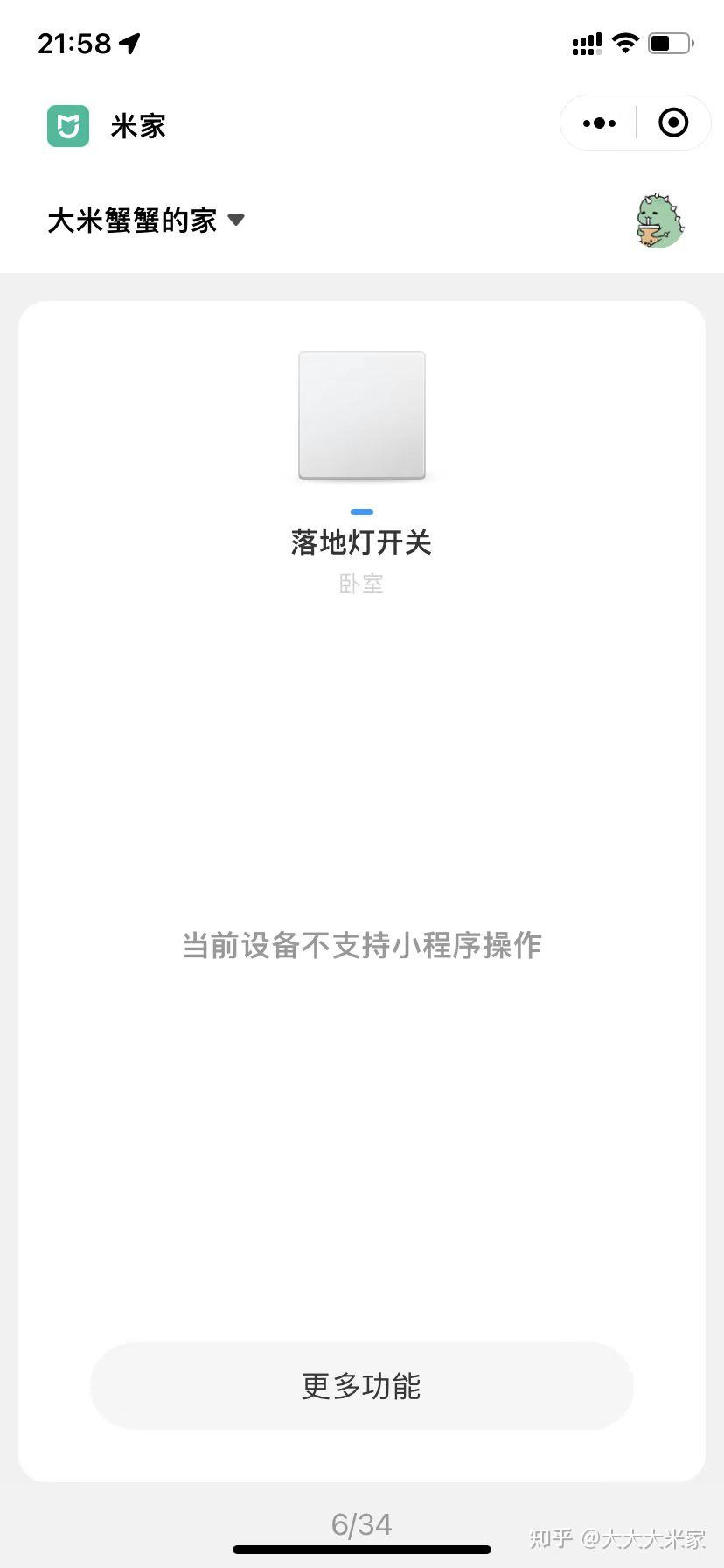
Task: Open the mini program more options menu
Action: point(599,123)
